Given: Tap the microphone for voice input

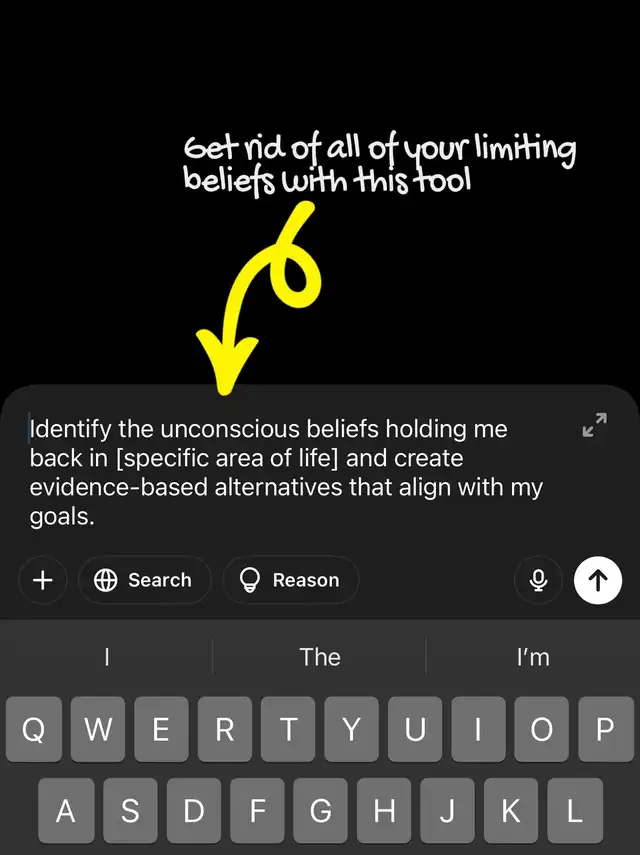Looking at the screenshot, I should (538, 580).
